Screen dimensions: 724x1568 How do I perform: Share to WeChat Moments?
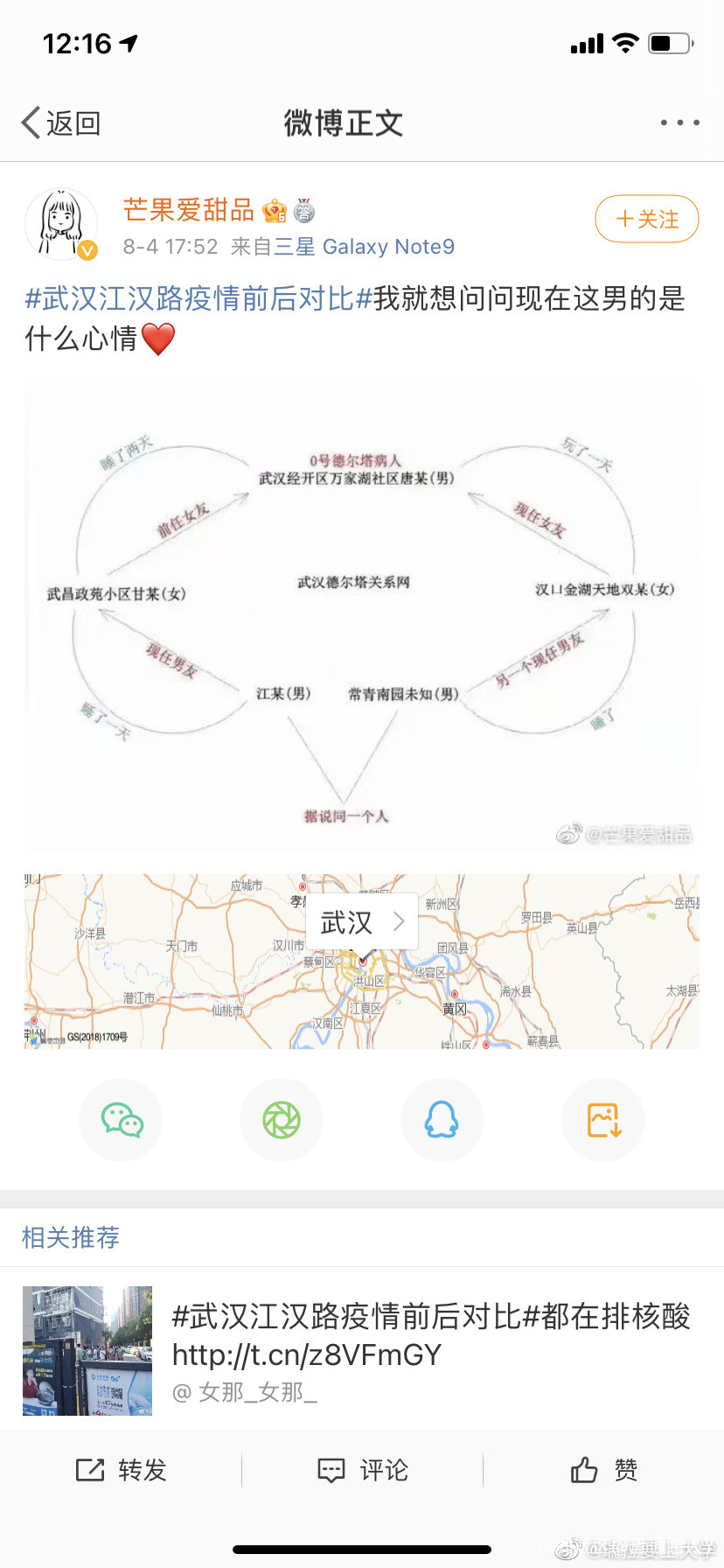click(282, 1120)
